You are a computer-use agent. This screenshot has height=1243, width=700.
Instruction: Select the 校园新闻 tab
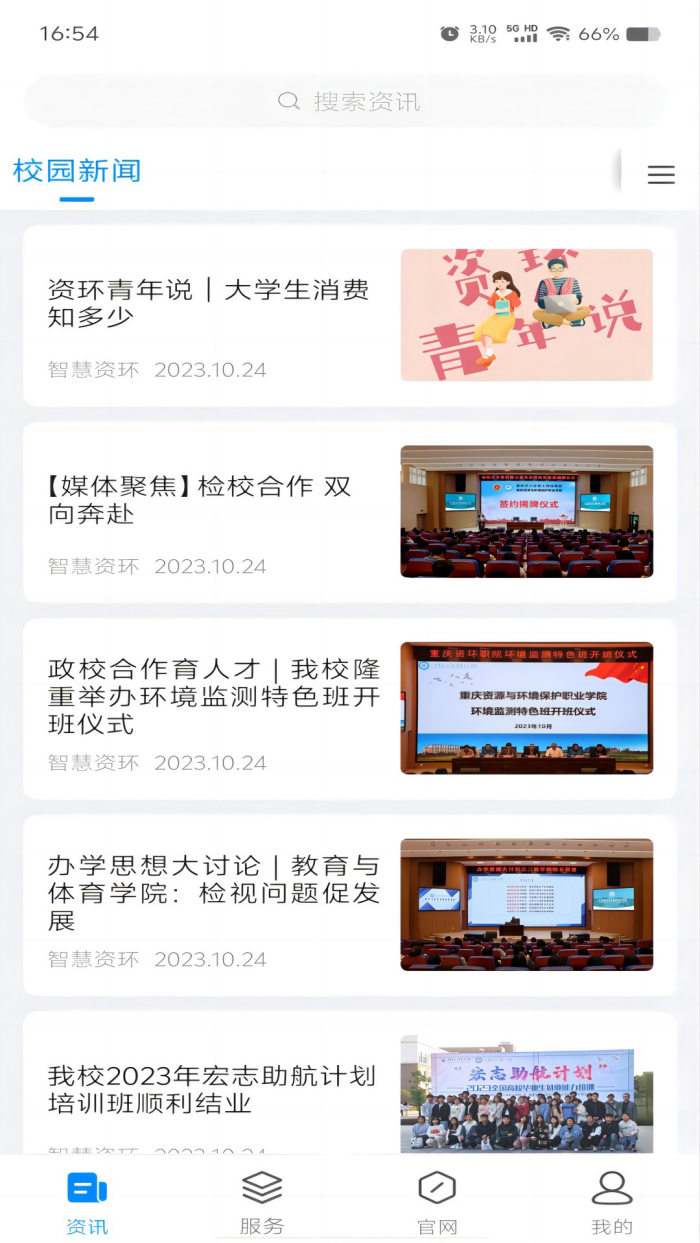(x=77, y=171)
